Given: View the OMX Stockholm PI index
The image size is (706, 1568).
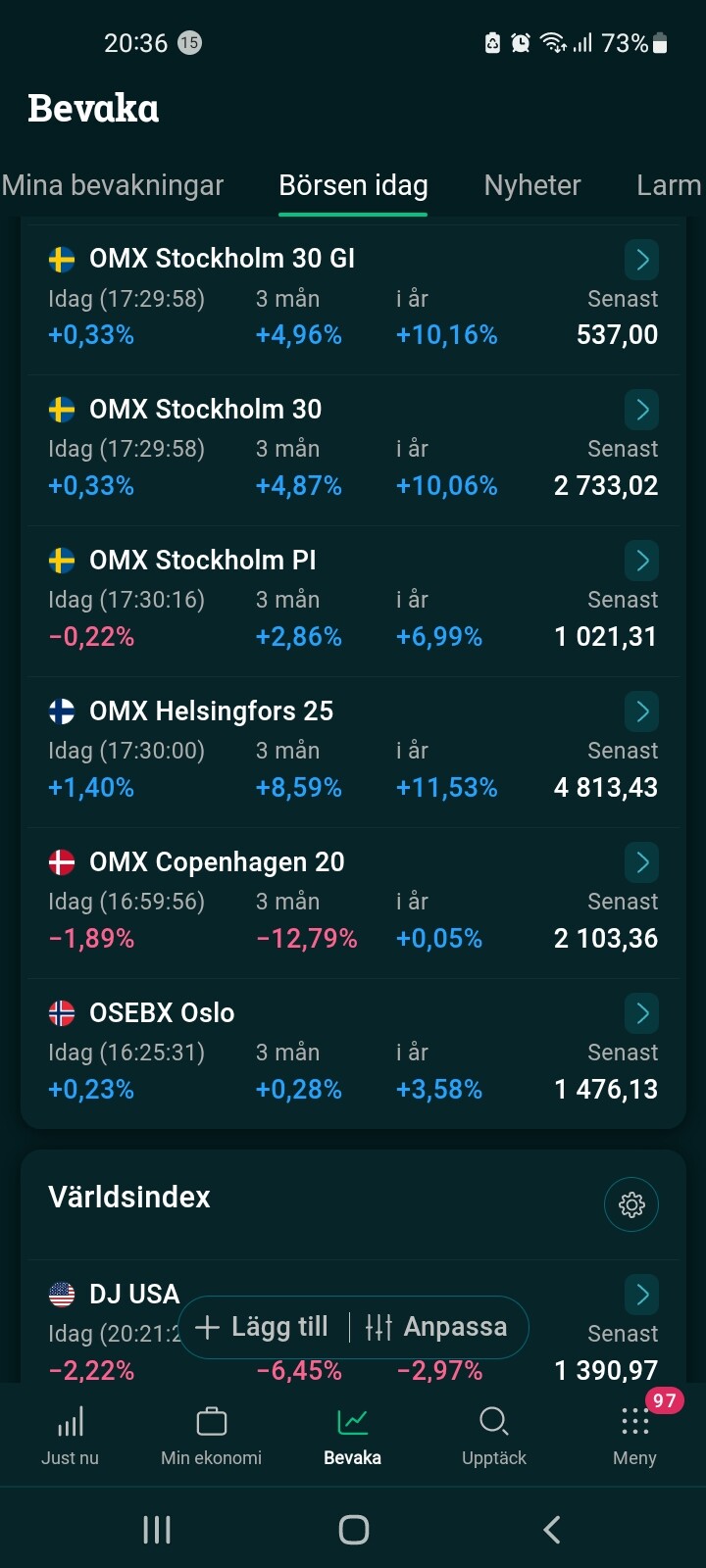Looking at the screenshot, I should (x=641, y=561).
